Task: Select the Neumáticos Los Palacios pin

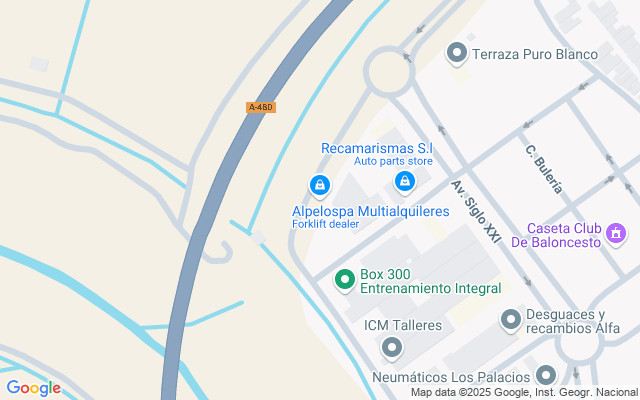Action: (545, 376)
